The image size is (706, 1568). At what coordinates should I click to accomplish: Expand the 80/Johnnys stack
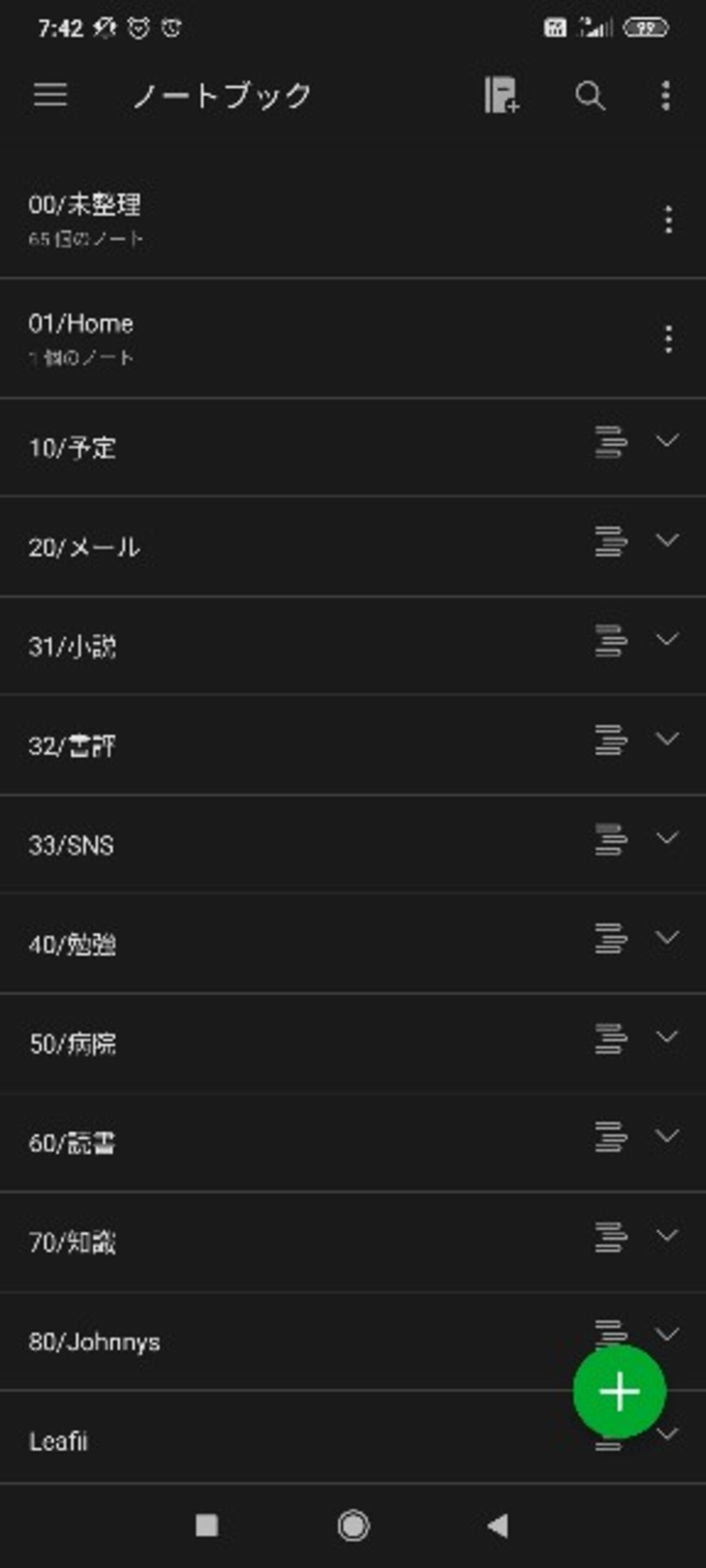[x=667, y=1334]
